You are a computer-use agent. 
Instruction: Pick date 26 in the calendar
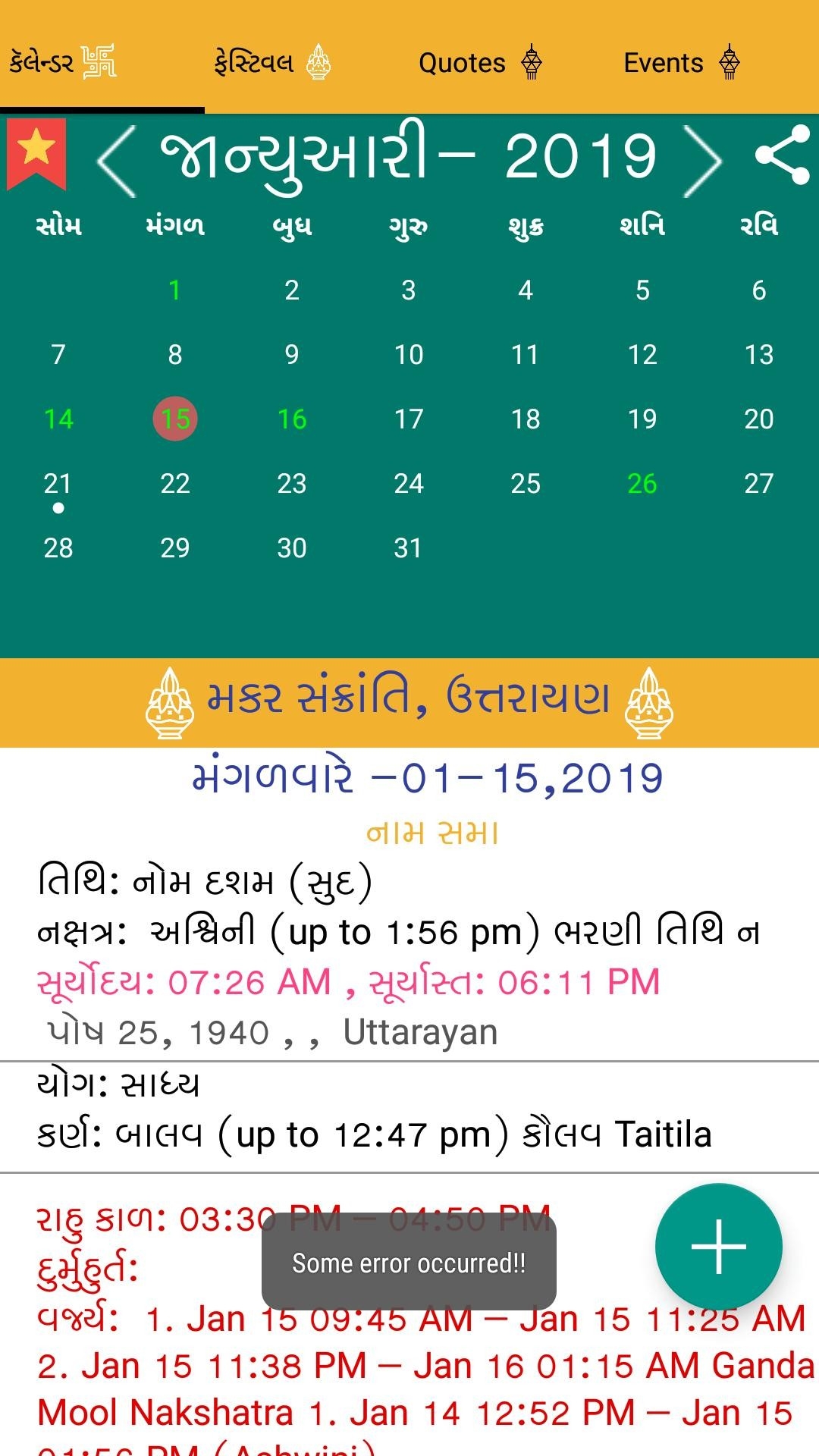point(642,483)
